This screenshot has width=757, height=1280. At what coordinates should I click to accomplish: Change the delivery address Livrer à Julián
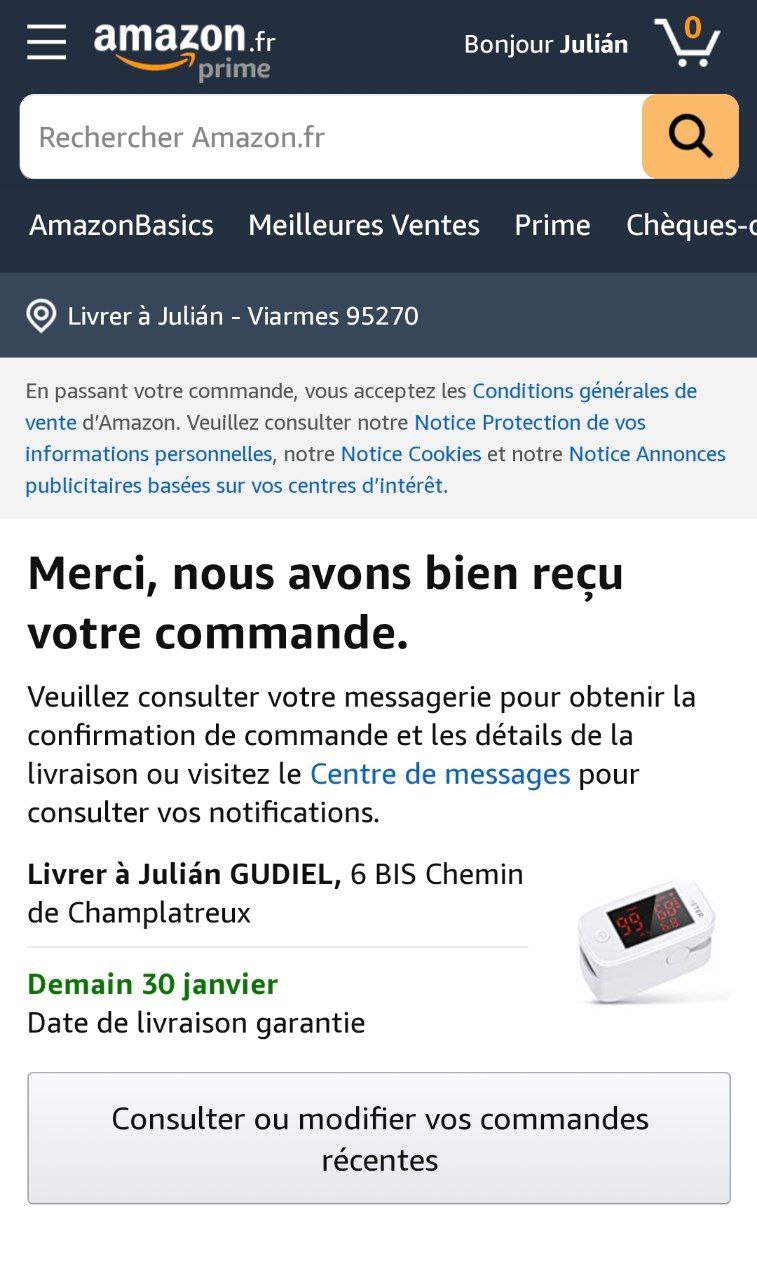(x=242, y=316)
